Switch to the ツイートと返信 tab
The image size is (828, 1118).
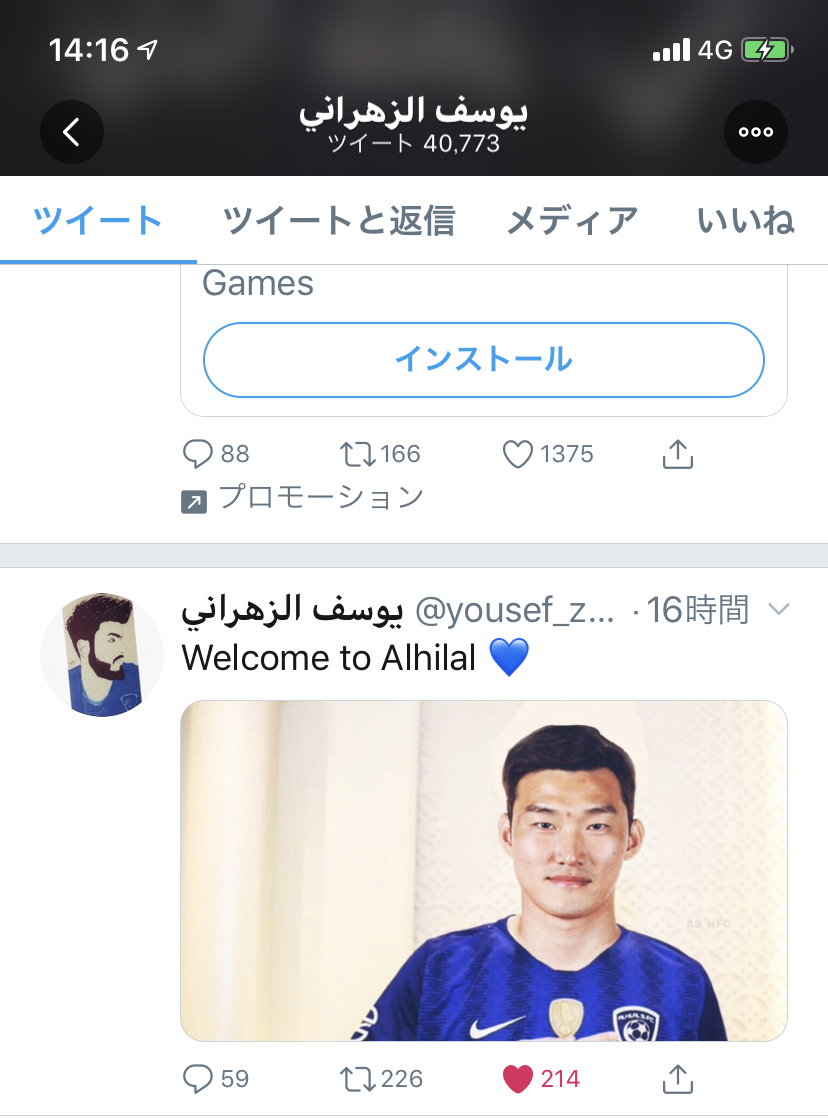pyautogui.click(x=338, y=220)
